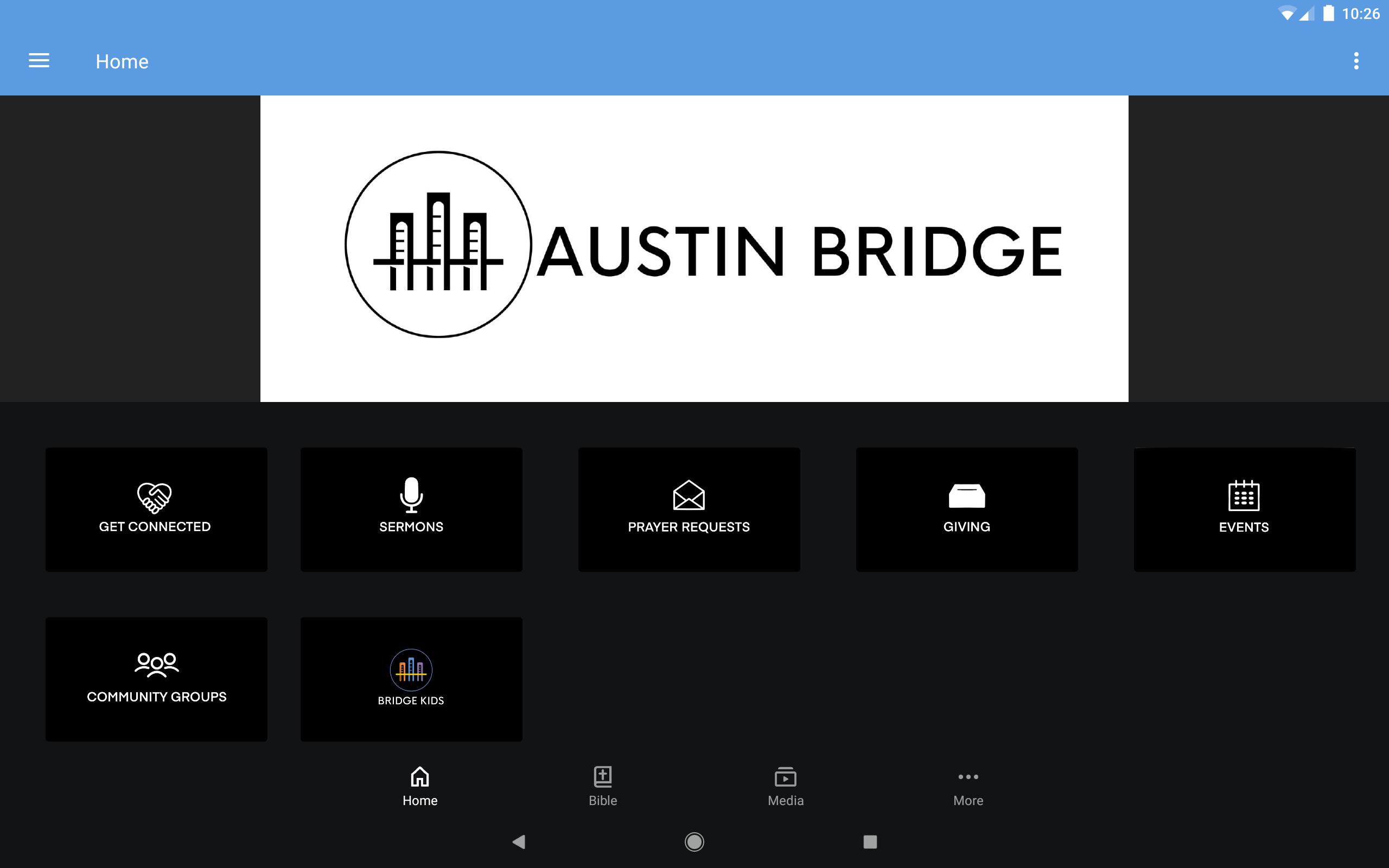Screen dimensions: 1389x868
Task: Open the More tab
Action: tap(968, 787)
